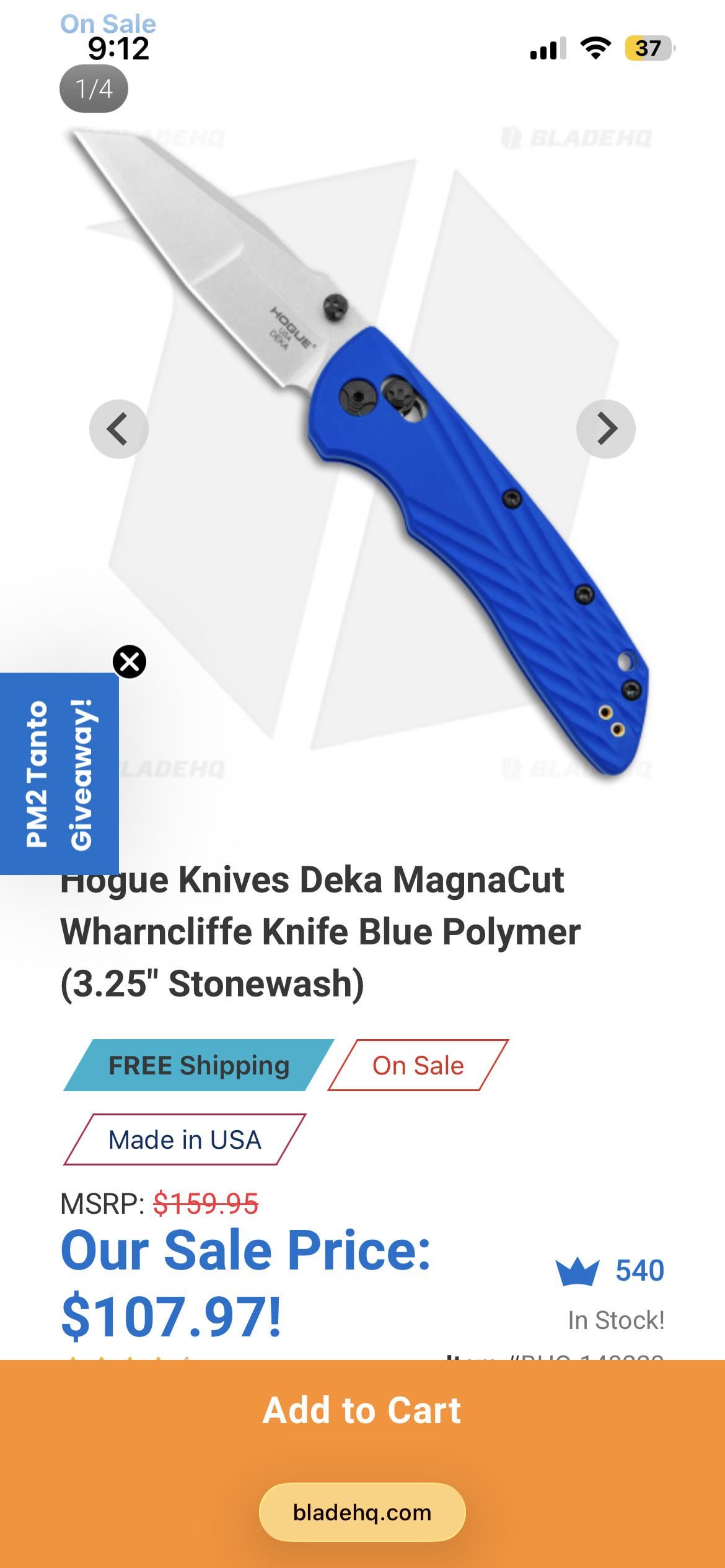Tap the On Sale tag

(418, 1066)
